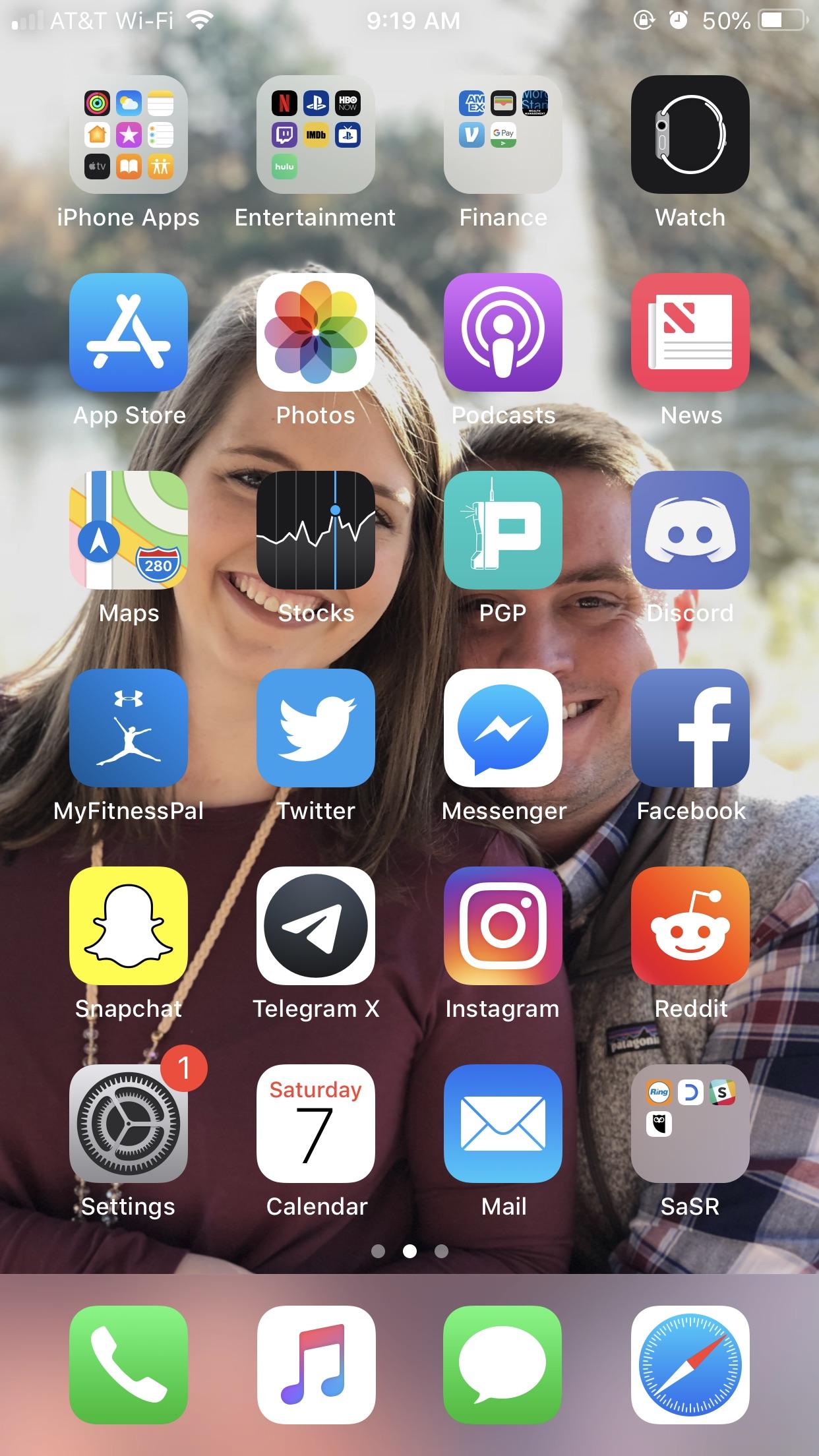
Task: Open the Entertainment folder
Action: pyautogui.click(x=316, y=135)
